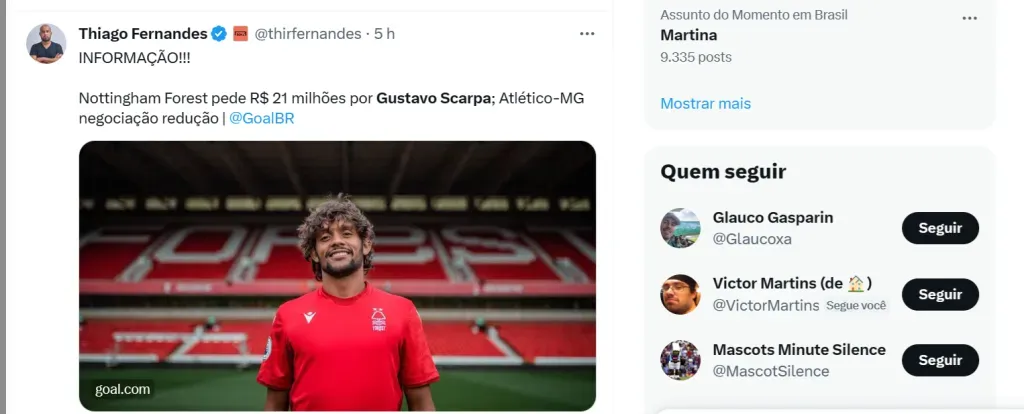View Mascots Minute Silence's profile
Image resolution: width=1024 pixels, height=414 pixels.
(x=799, y=350)
